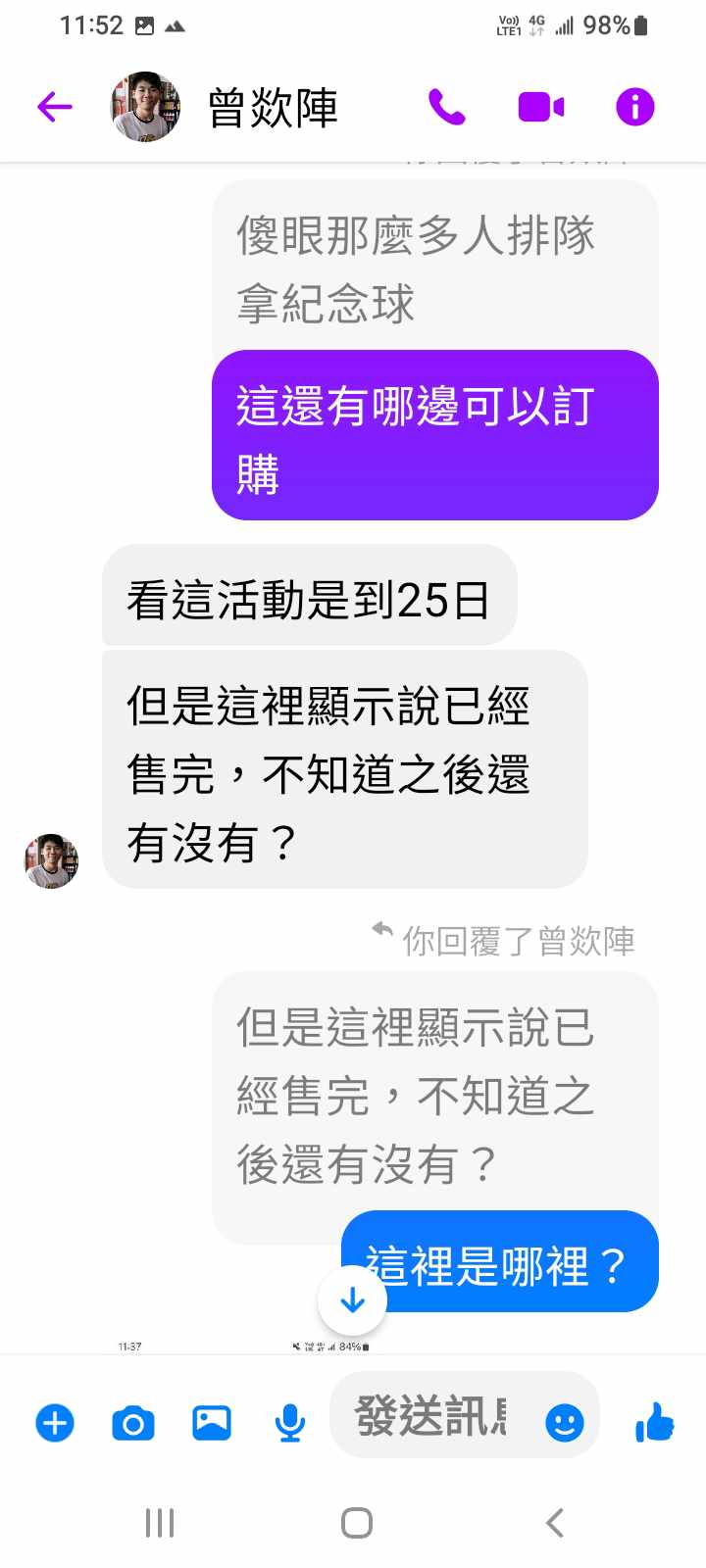
Task: Open conversation info for 曾效陣
Action: [x=634, y=107]
